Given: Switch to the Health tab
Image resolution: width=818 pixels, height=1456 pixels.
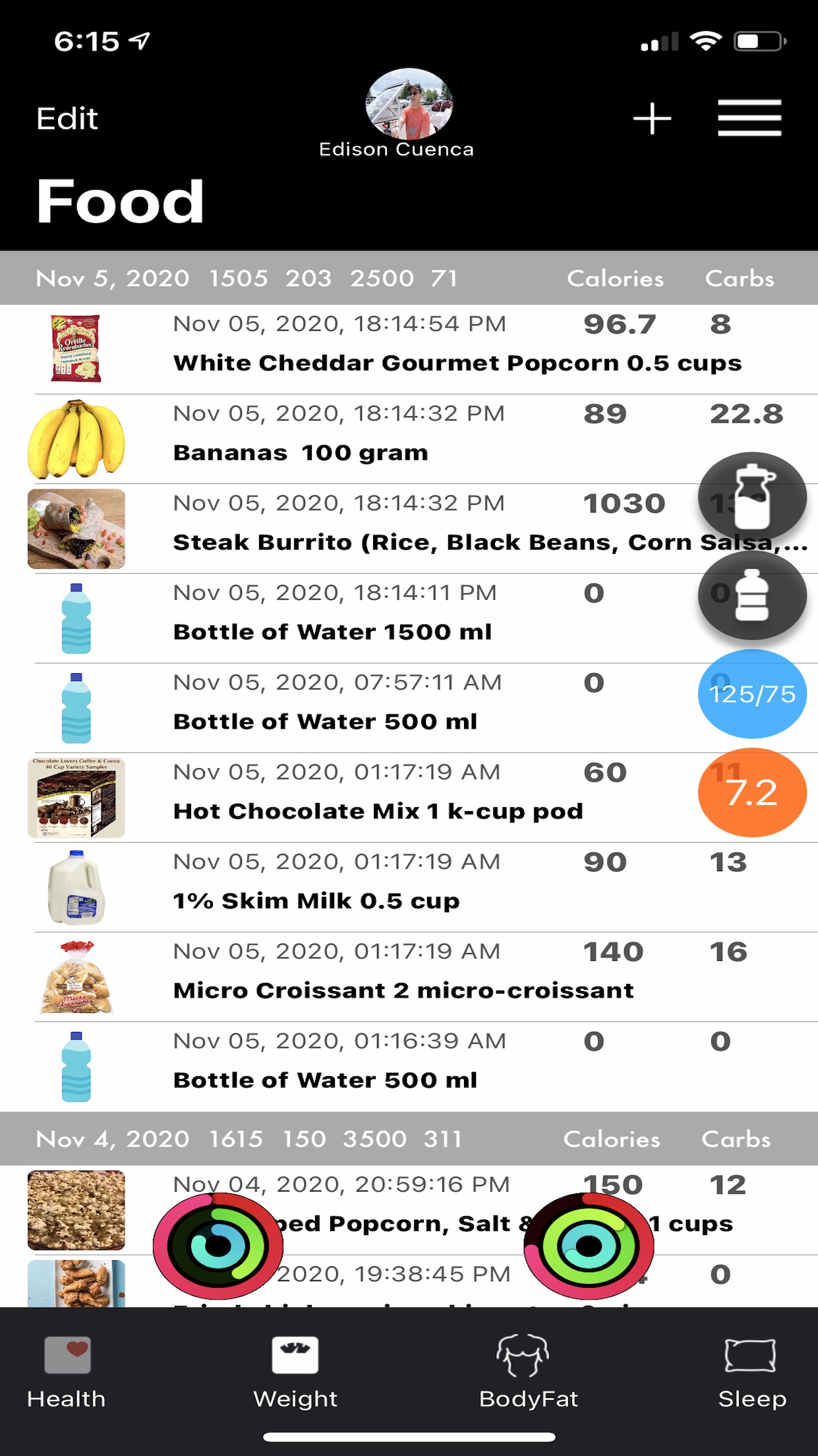Looking at the screenshot, I should click(67, 1372).
